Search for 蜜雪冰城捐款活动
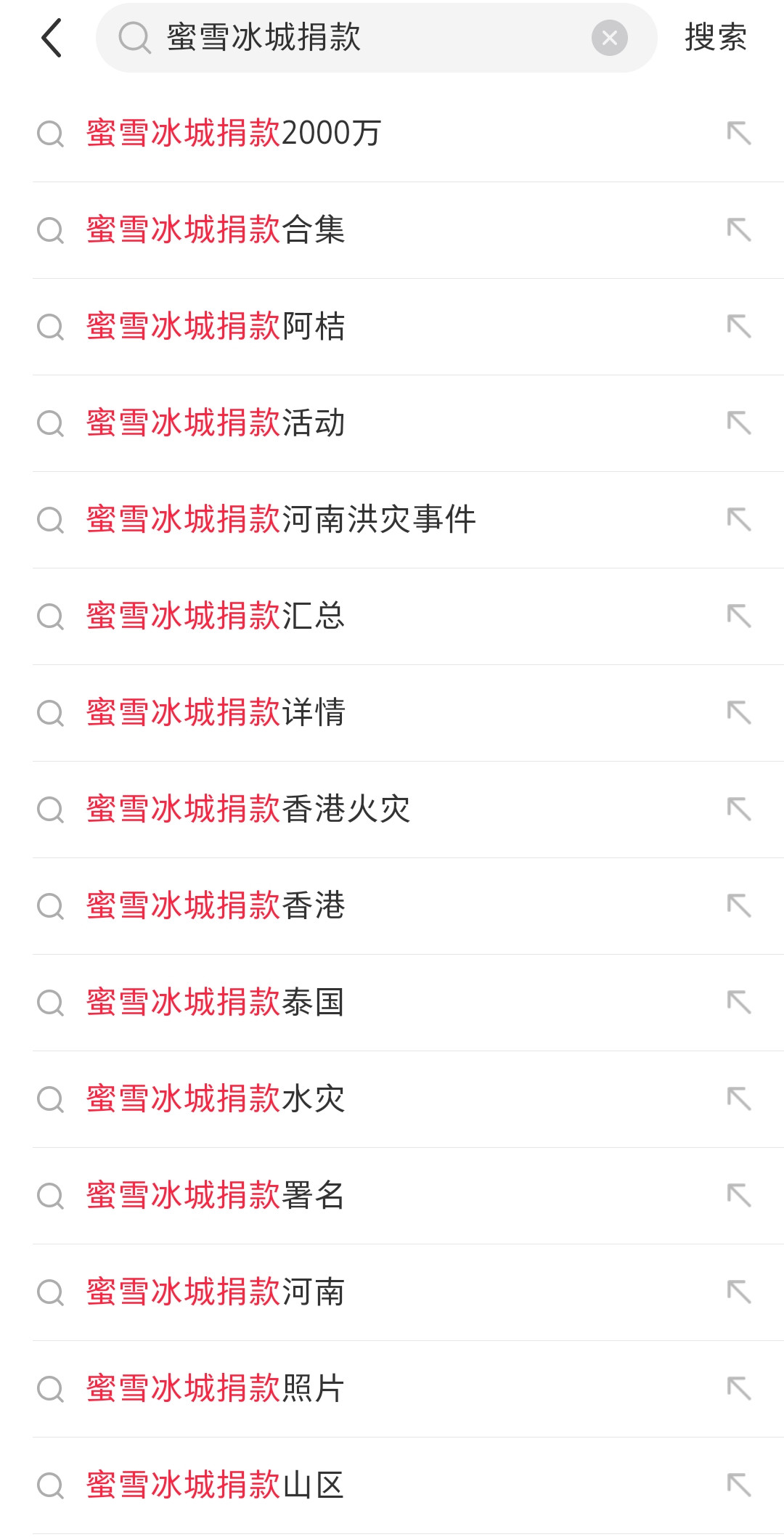Viewport: 784px width, 1537px height. coord(216,423)
